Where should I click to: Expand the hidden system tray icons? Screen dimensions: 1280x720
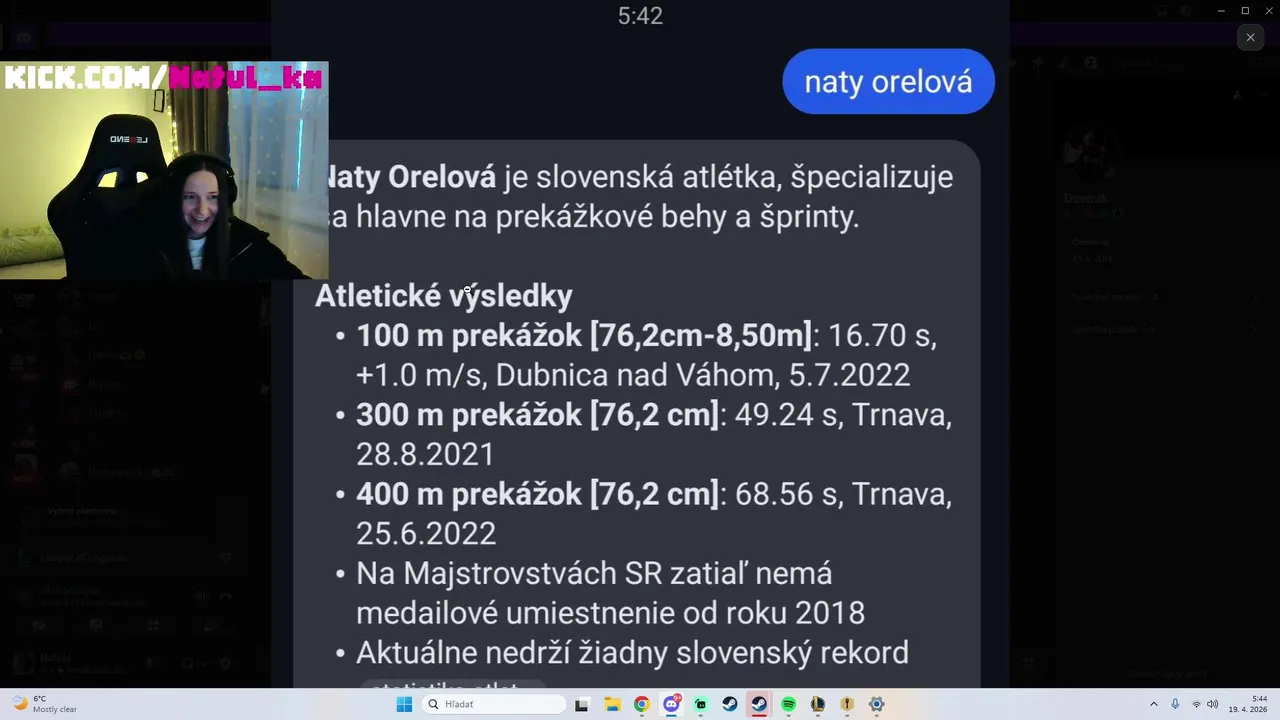(x=1153, y=704)
